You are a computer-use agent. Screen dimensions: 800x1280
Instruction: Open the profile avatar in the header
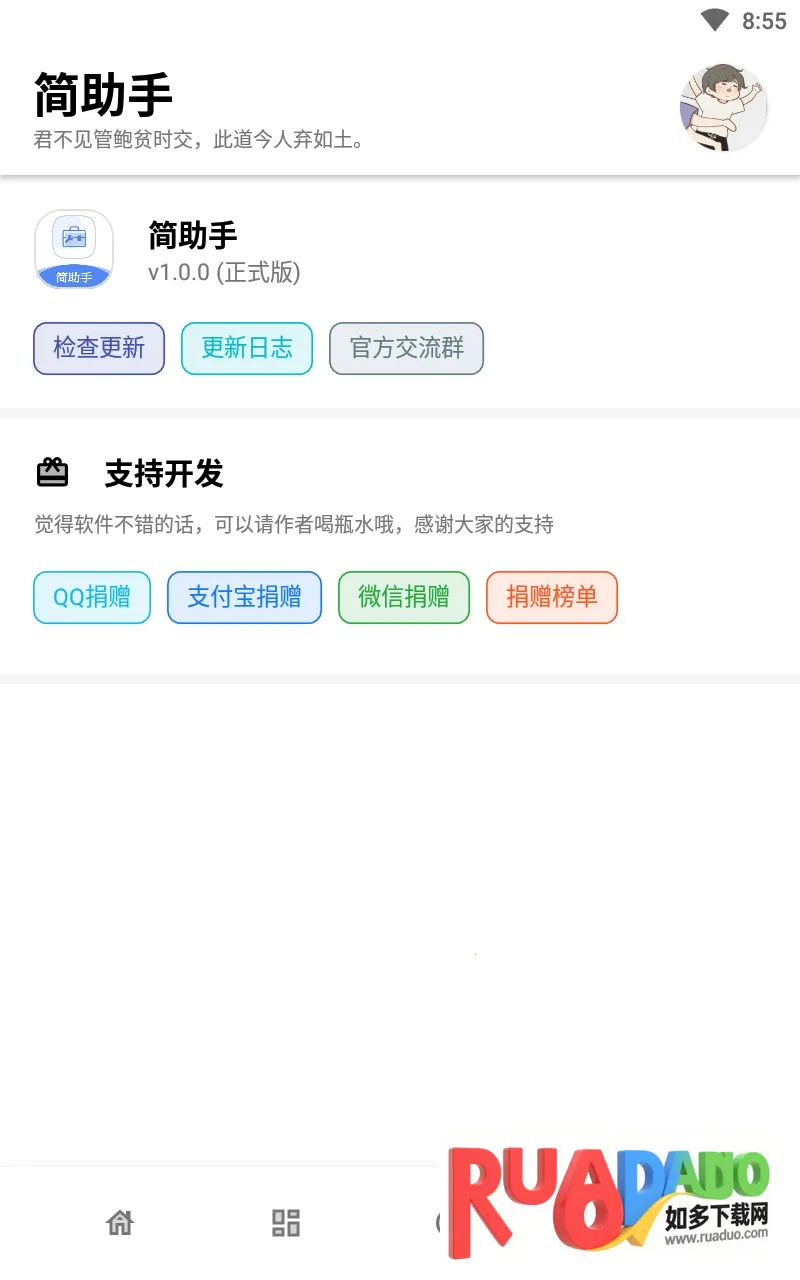pyautogui.click(x=723, y=108)
